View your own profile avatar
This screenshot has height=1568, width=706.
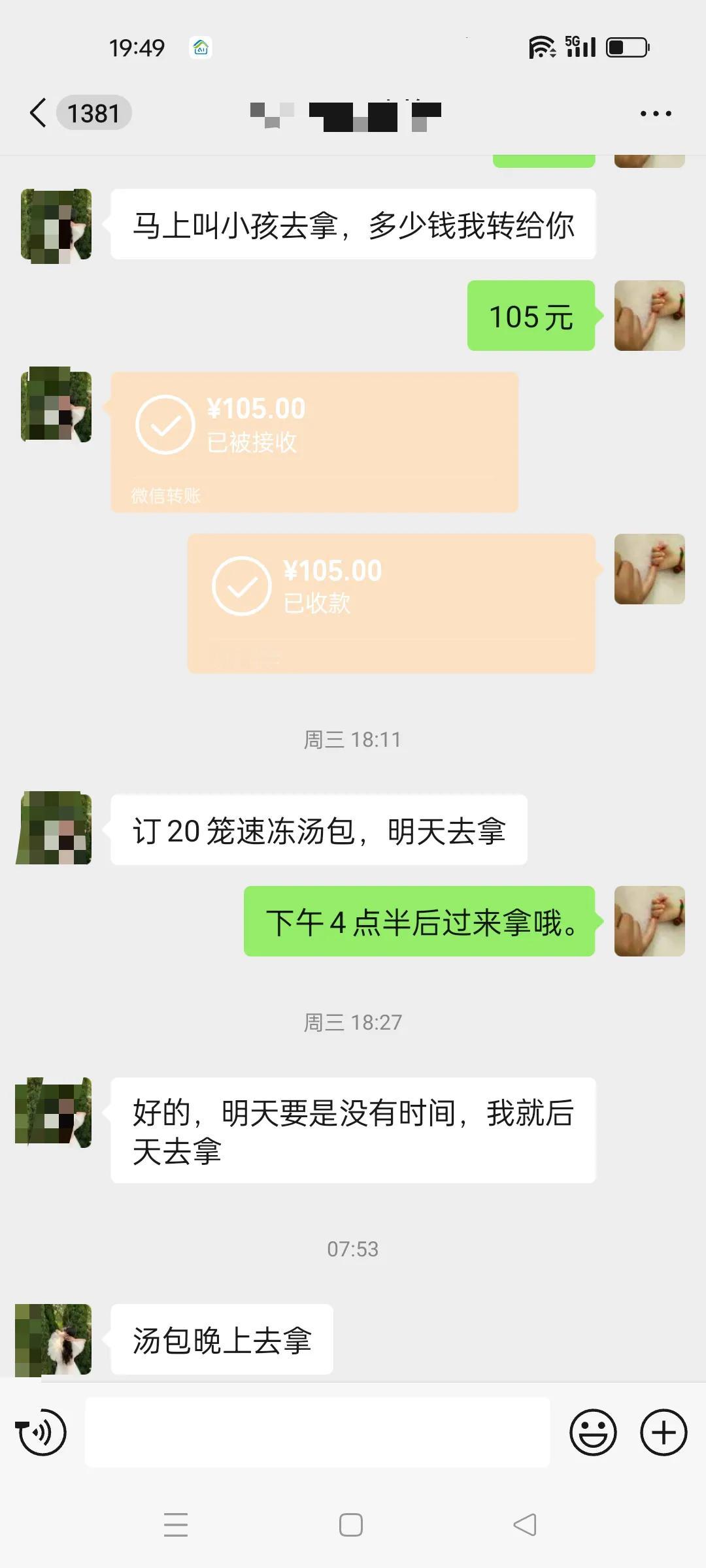(x=650, y=316)
